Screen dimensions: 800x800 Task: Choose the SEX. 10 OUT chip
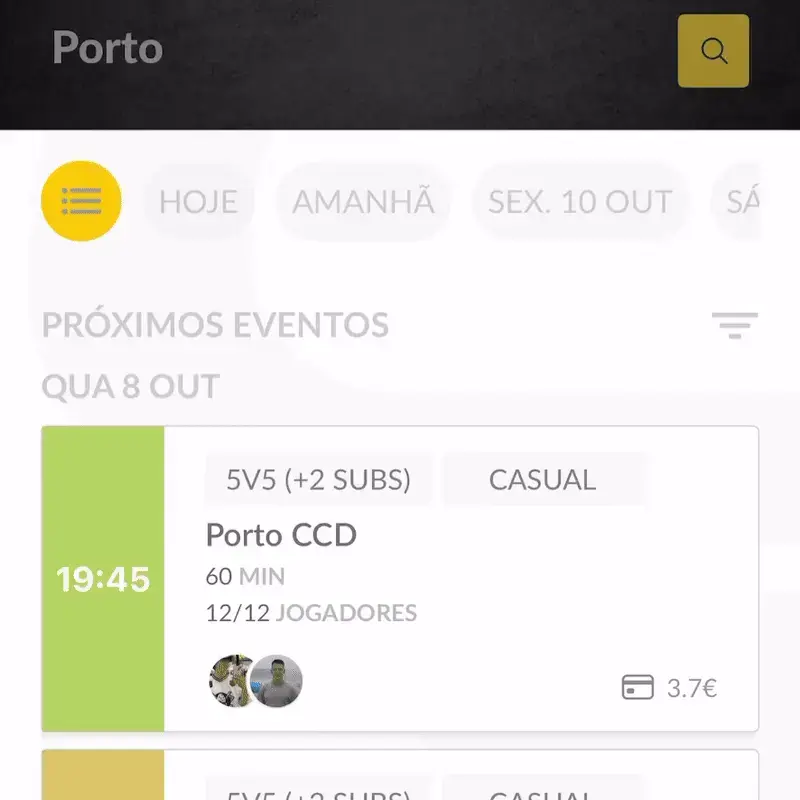[x=580, y=202]
